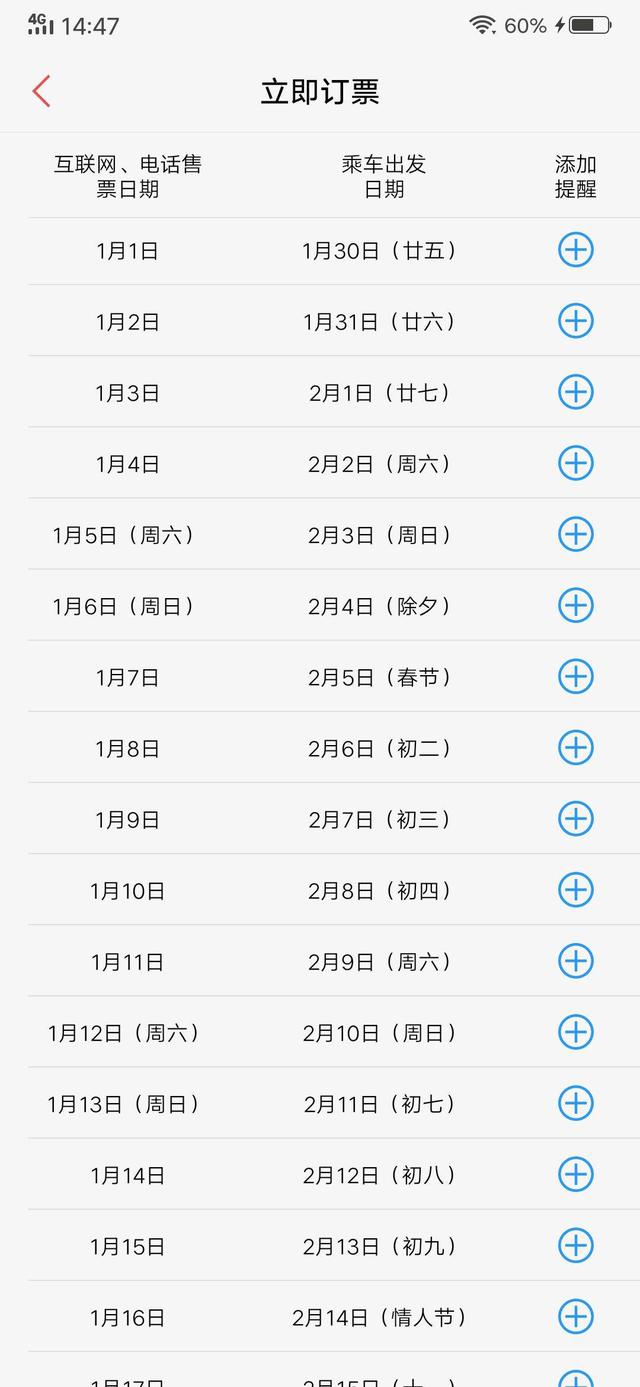Add reminder for 情人节 departure 2月14日
Image resolution: width=640 pixels, height=1387 pixels.
point(575,1316)
